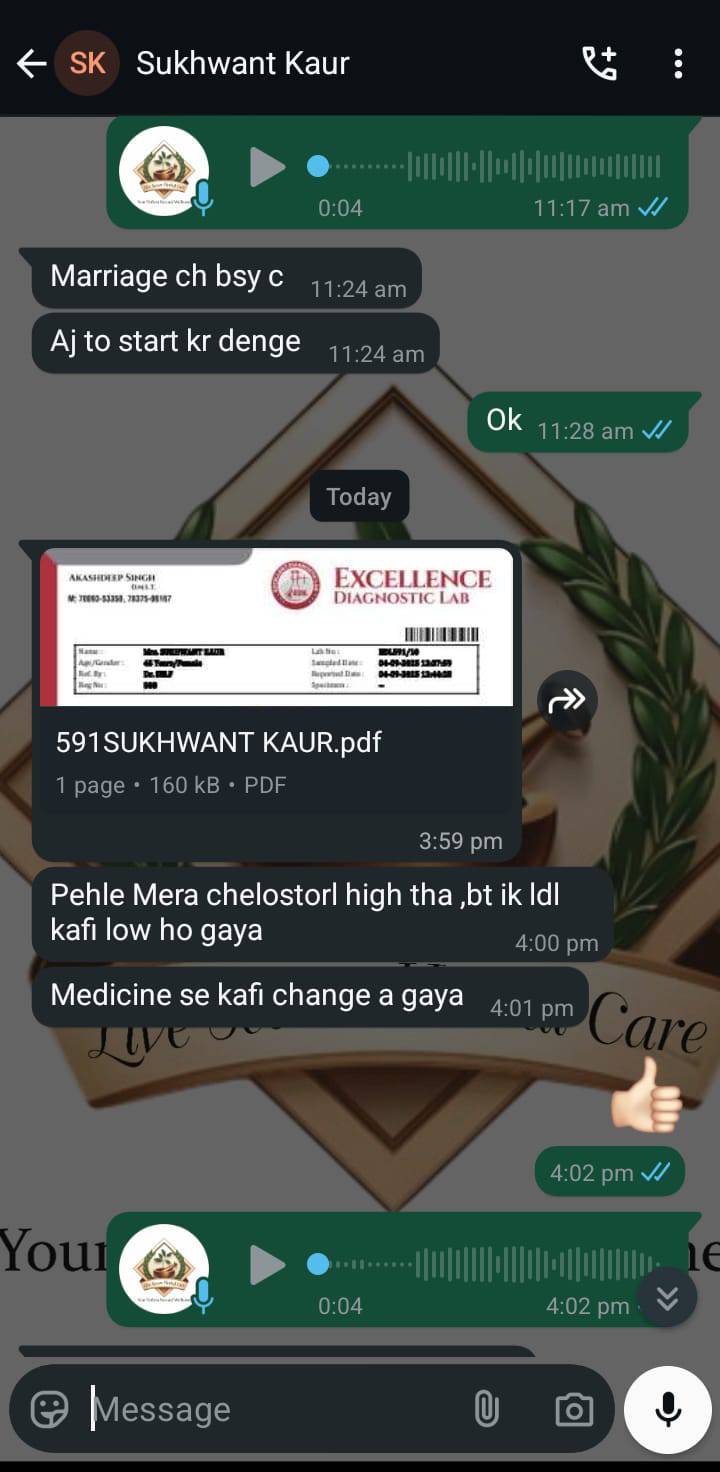Go back from Sukhwant Kaur chat
This screenshot has width=720, height=1472.
point(32,64)
